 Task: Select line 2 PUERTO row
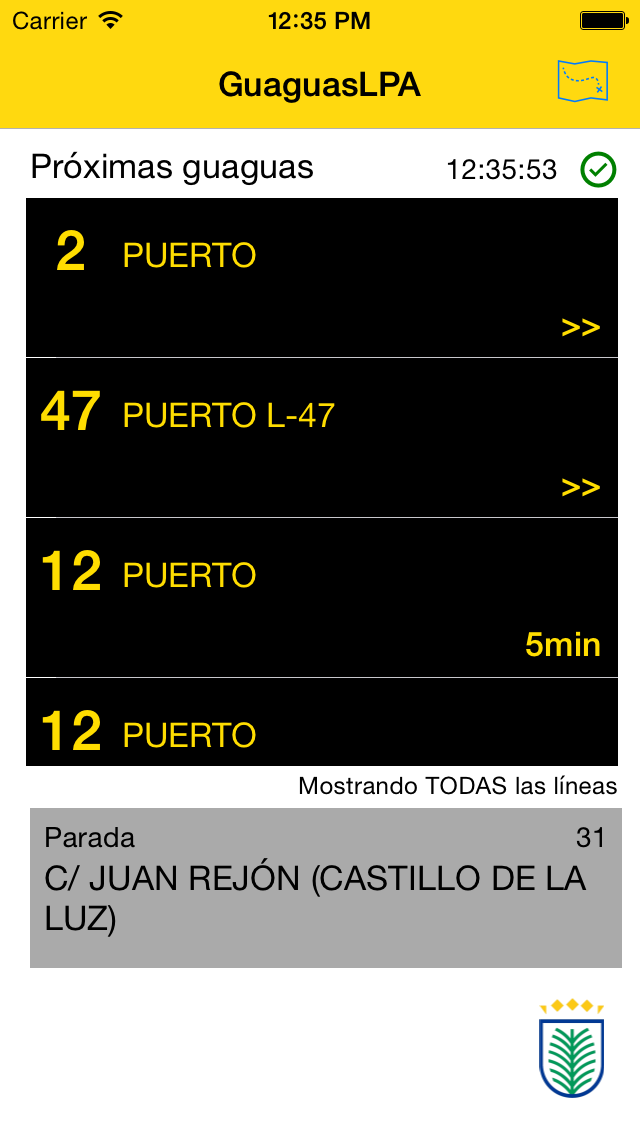(x=322, y=277)
